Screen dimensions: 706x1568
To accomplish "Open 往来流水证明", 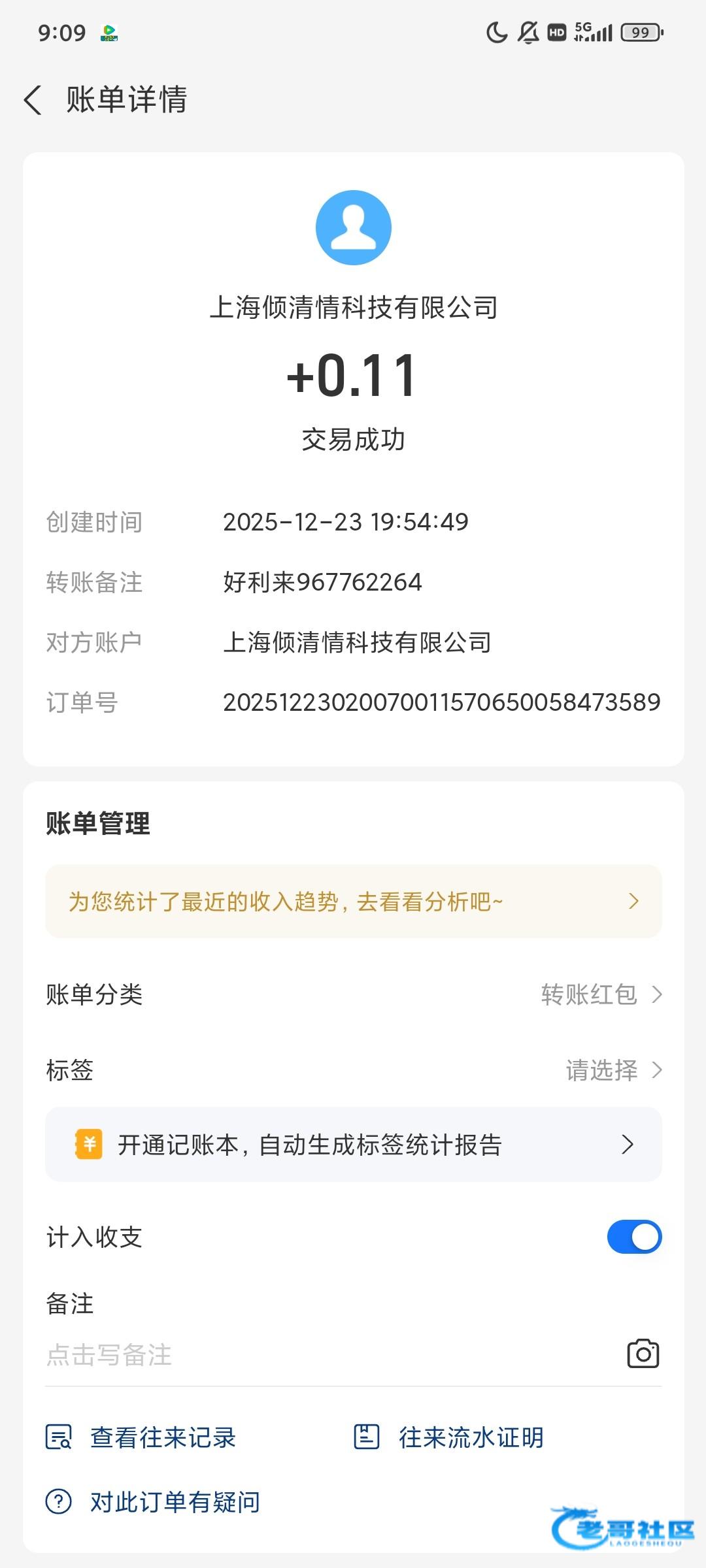I will click(449, 1437).
